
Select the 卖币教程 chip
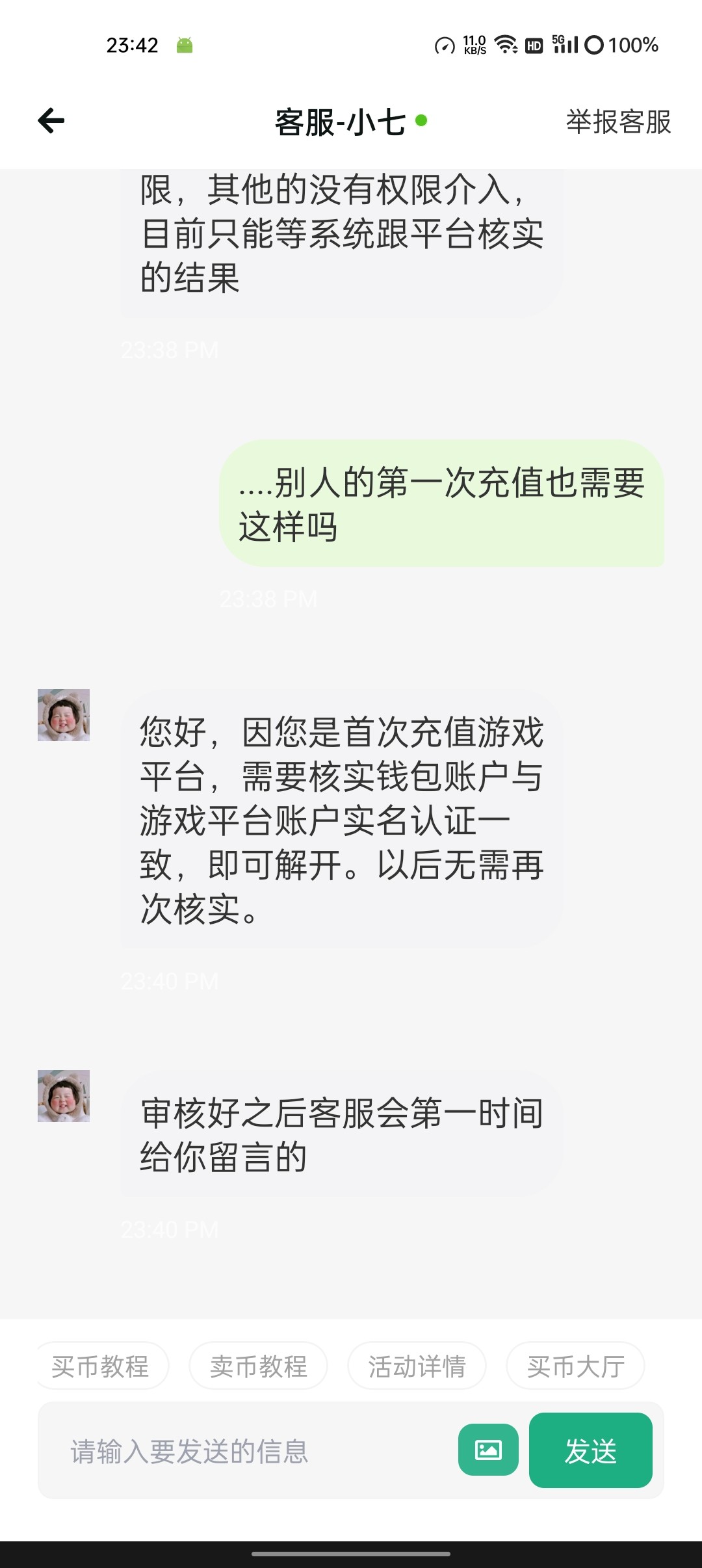click(258, 1366)
